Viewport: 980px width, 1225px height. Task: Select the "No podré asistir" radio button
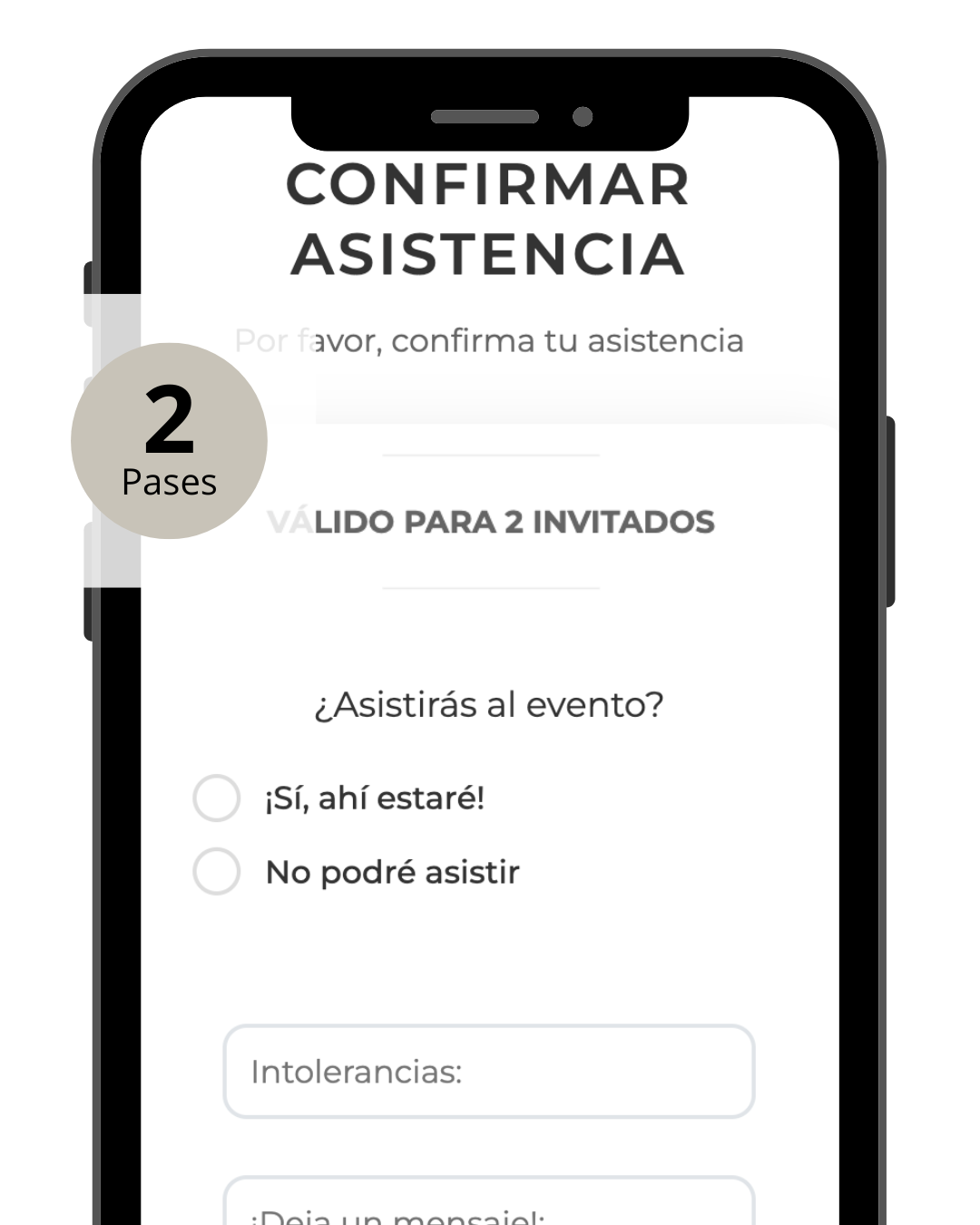click(217, 871)
